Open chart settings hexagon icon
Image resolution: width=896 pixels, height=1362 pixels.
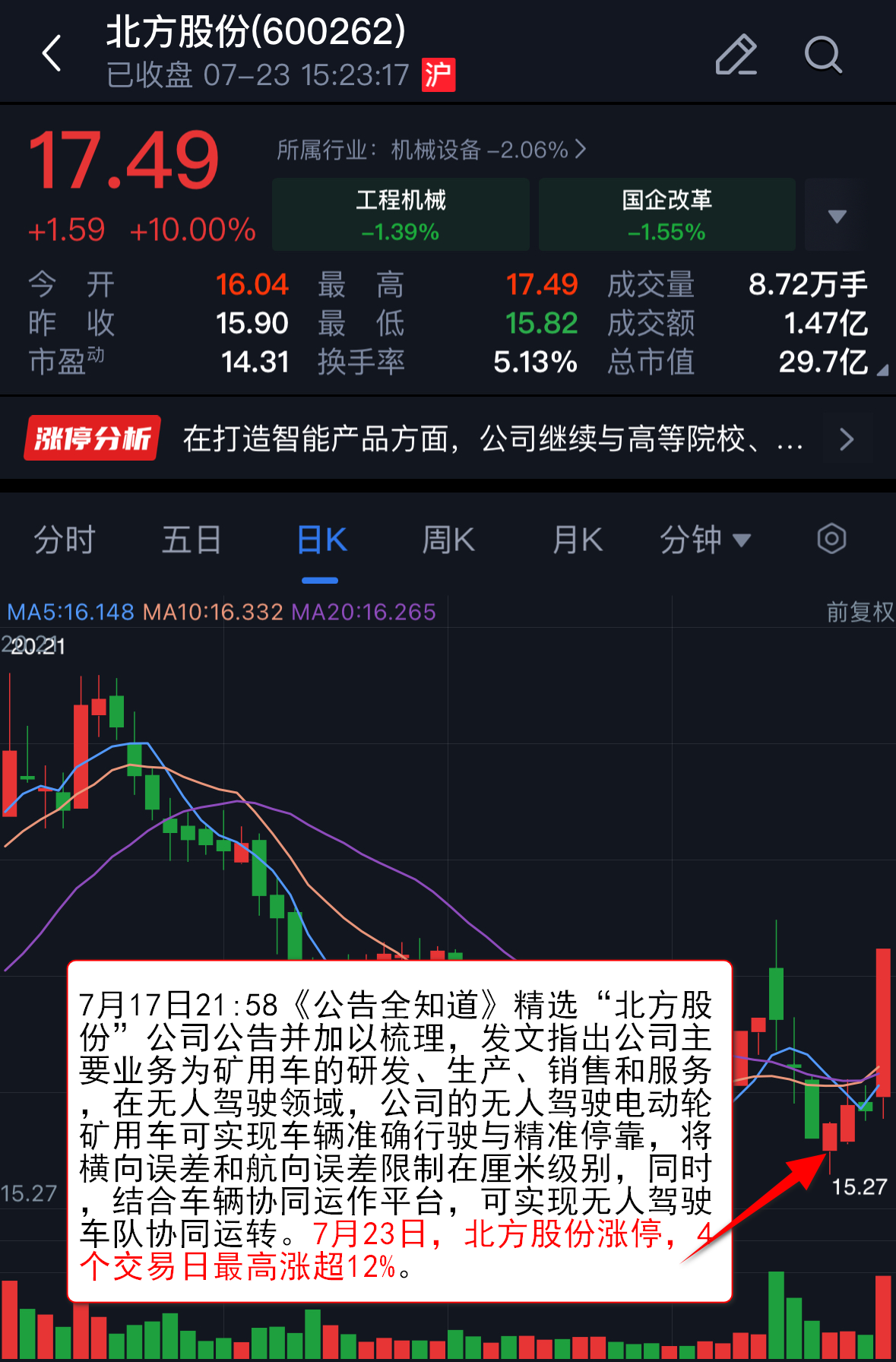[x=831, y=540]
